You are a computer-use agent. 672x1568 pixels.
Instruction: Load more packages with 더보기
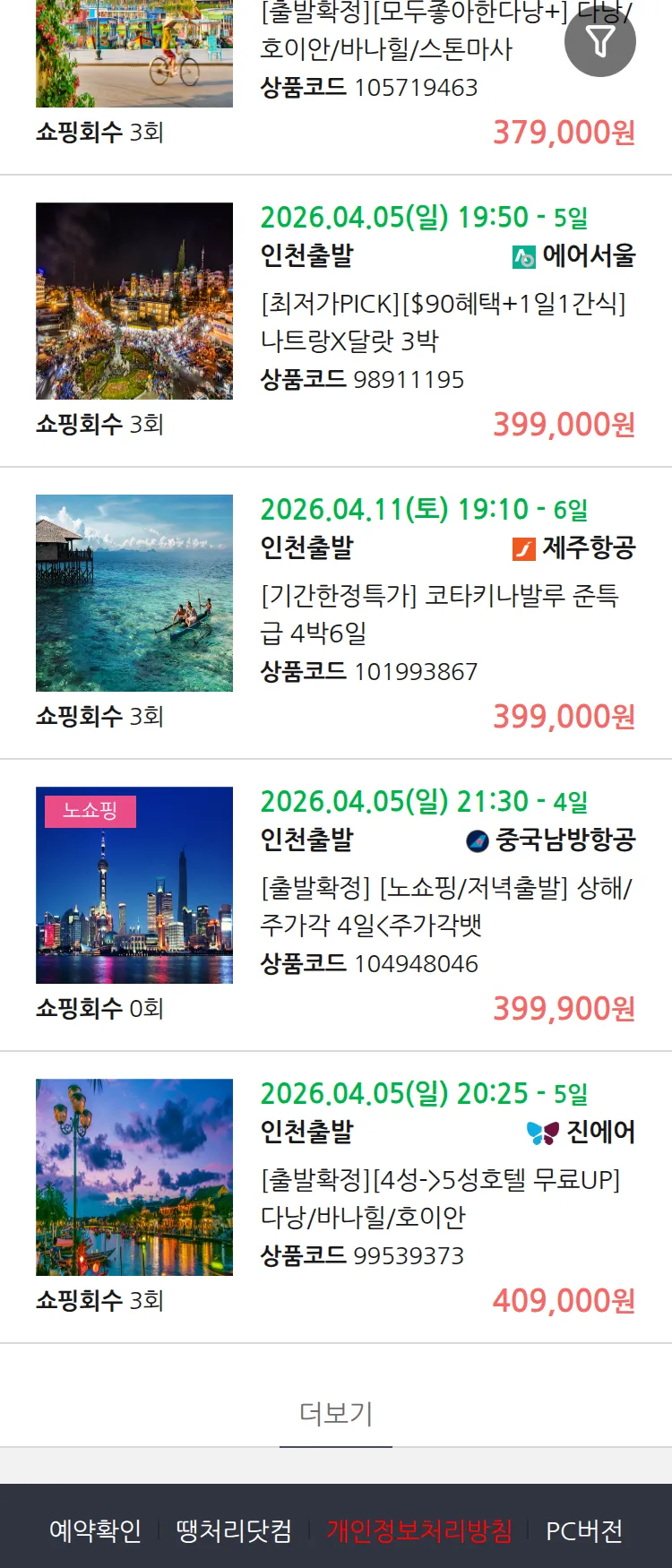336,1413
